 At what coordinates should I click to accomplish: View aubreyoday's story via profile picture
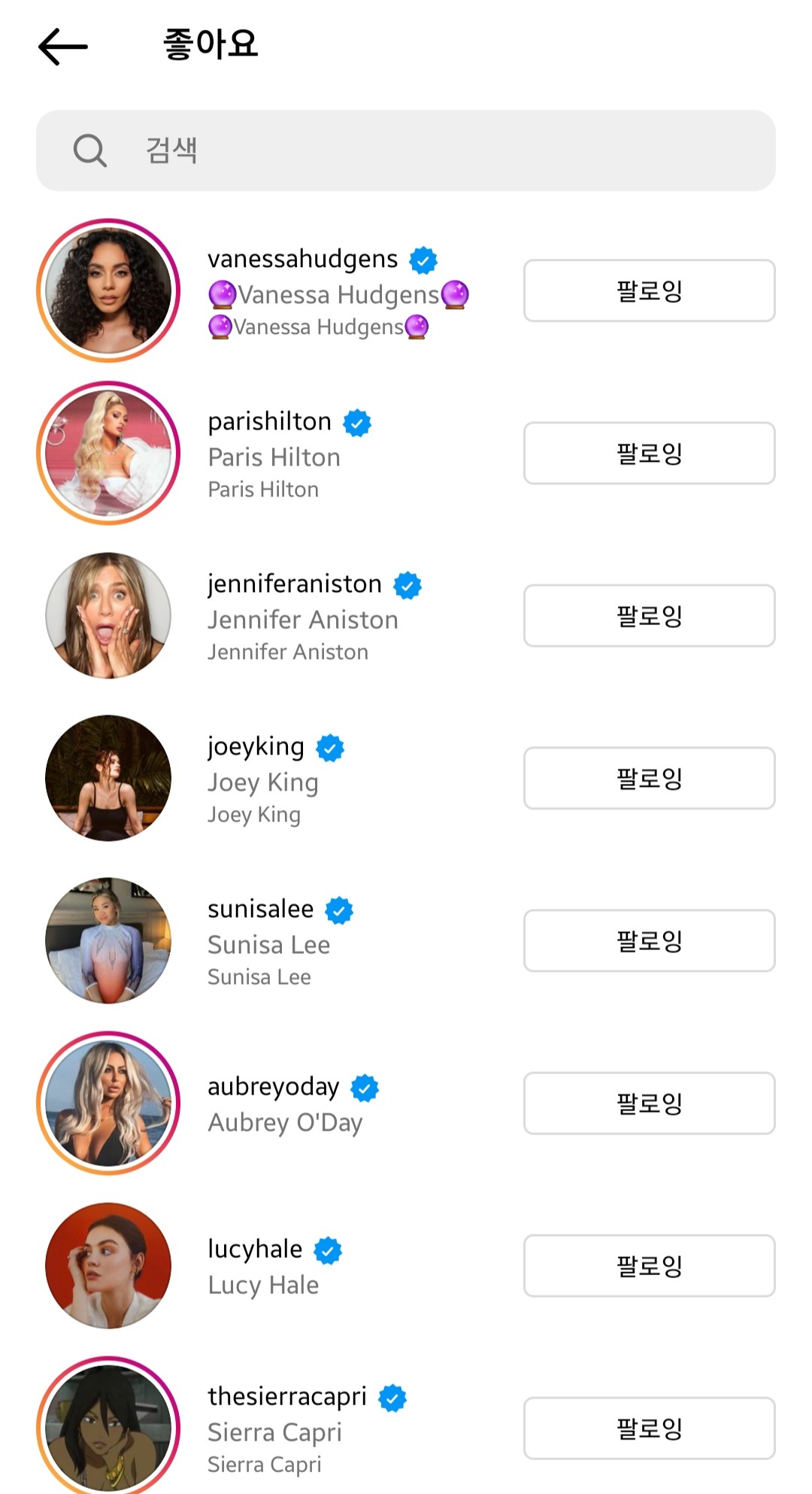[108, 1104]
